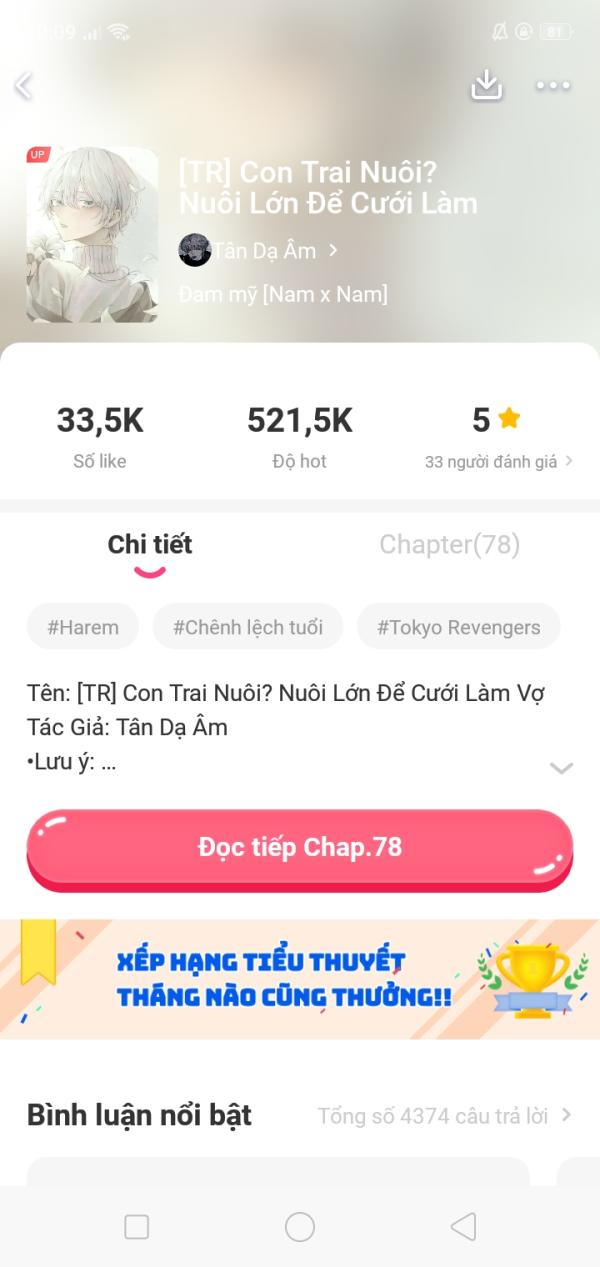Image resolution: width=600 pixels, height=1267 pixels.
Task: Open the Xếp hạng tiểu thuyết banner
Action: (x=300, y=980)
